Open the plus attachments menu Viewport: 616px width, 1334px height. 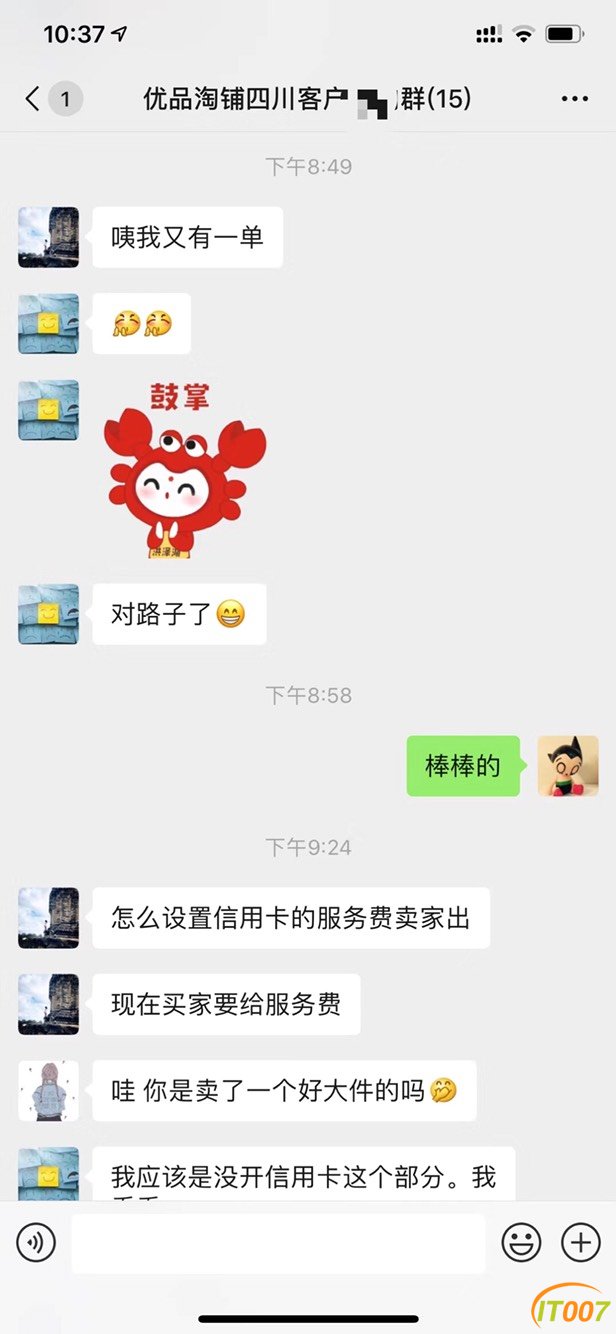(580, 1243)
